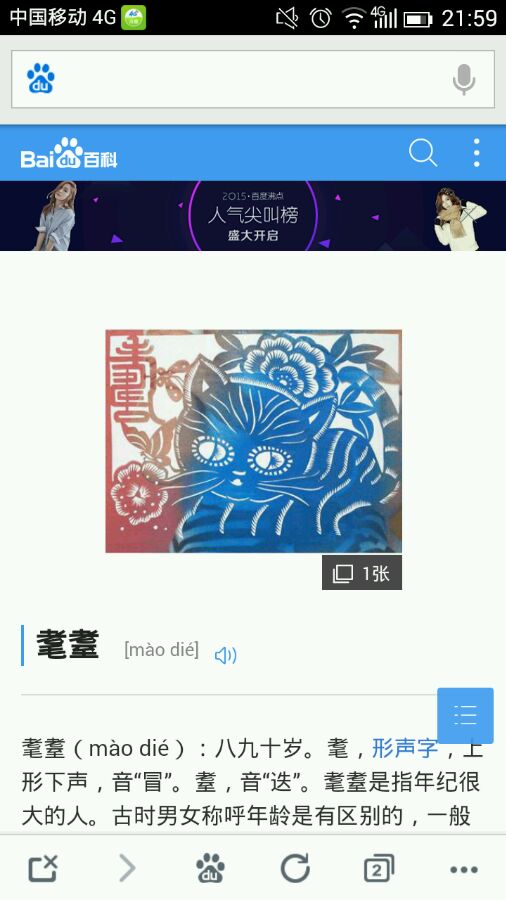Open the floating table of contents button

tap(465, 715)
